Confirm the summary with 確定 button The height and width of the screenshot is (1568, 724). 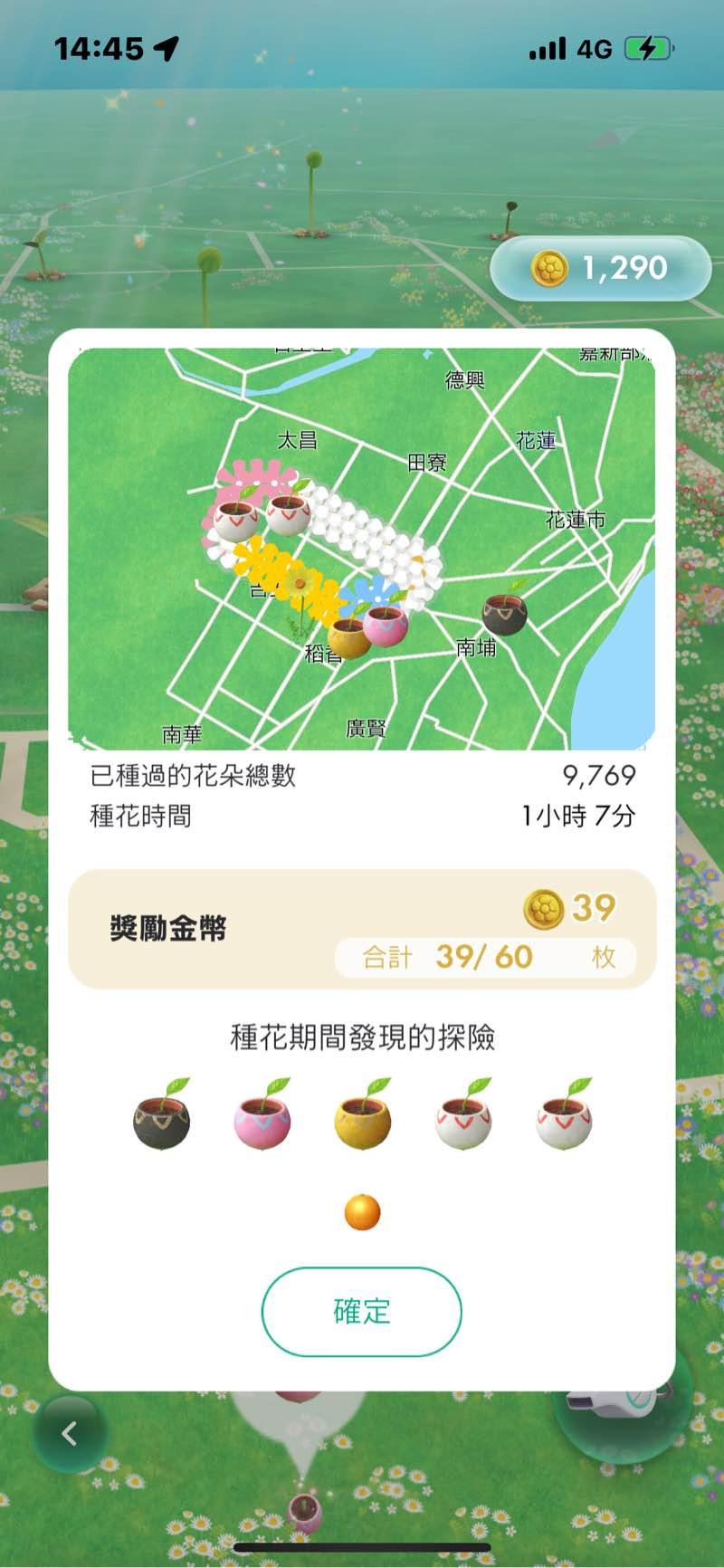[361, 1311]
